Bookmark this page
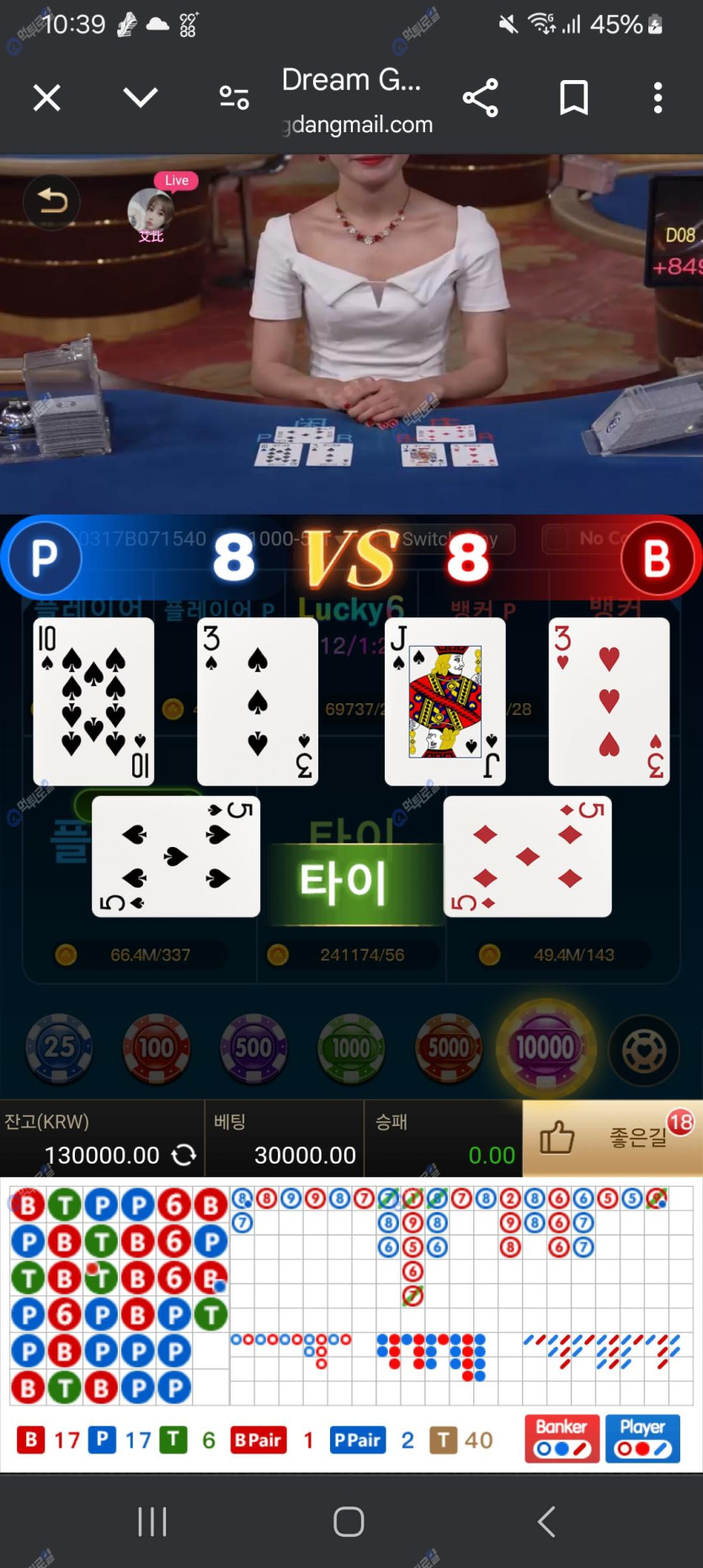Image resolution: width=703 pixels, height=1568 pixels. [574, 99]
